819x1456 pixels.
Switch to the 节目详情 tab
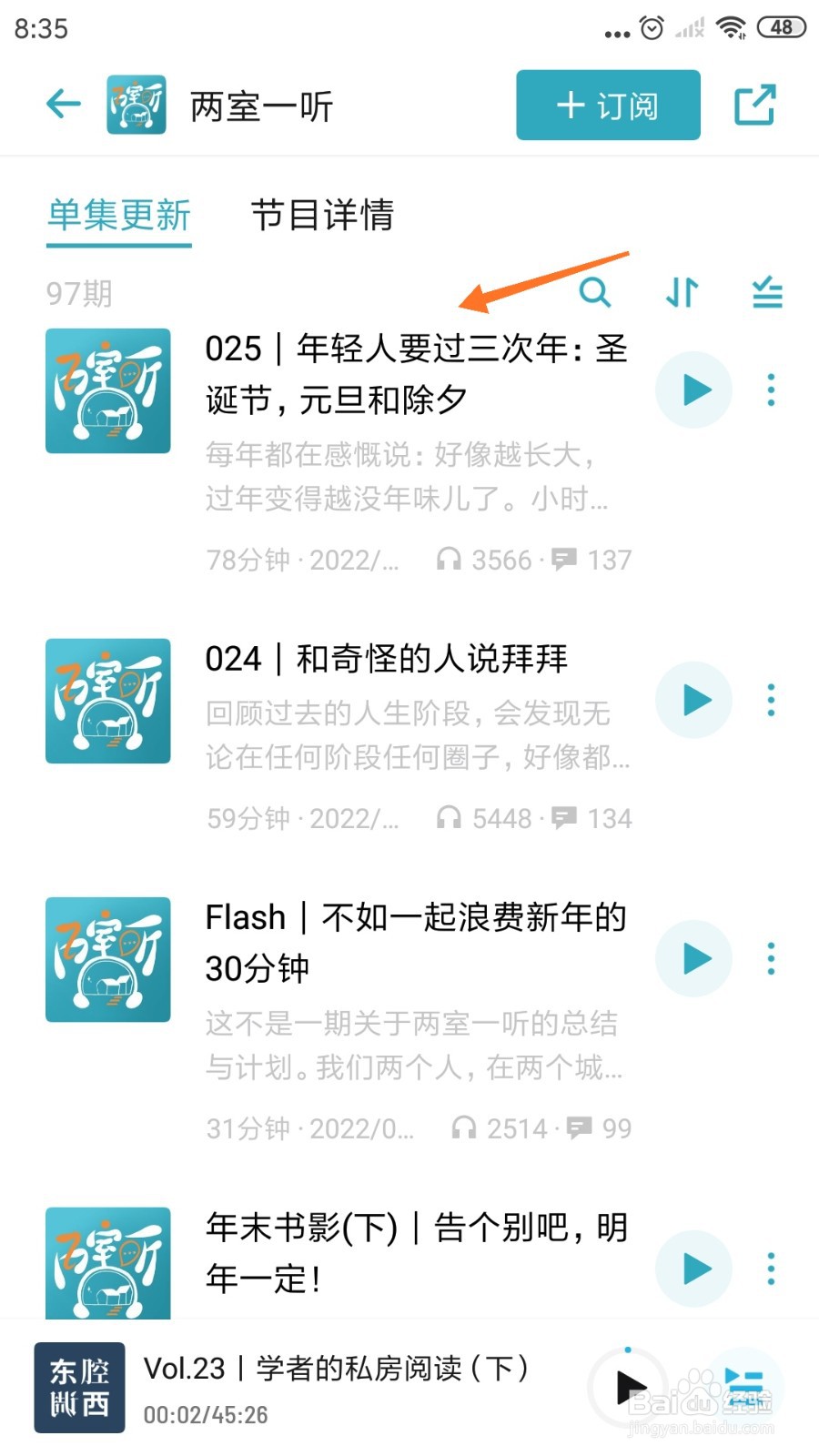322,217
